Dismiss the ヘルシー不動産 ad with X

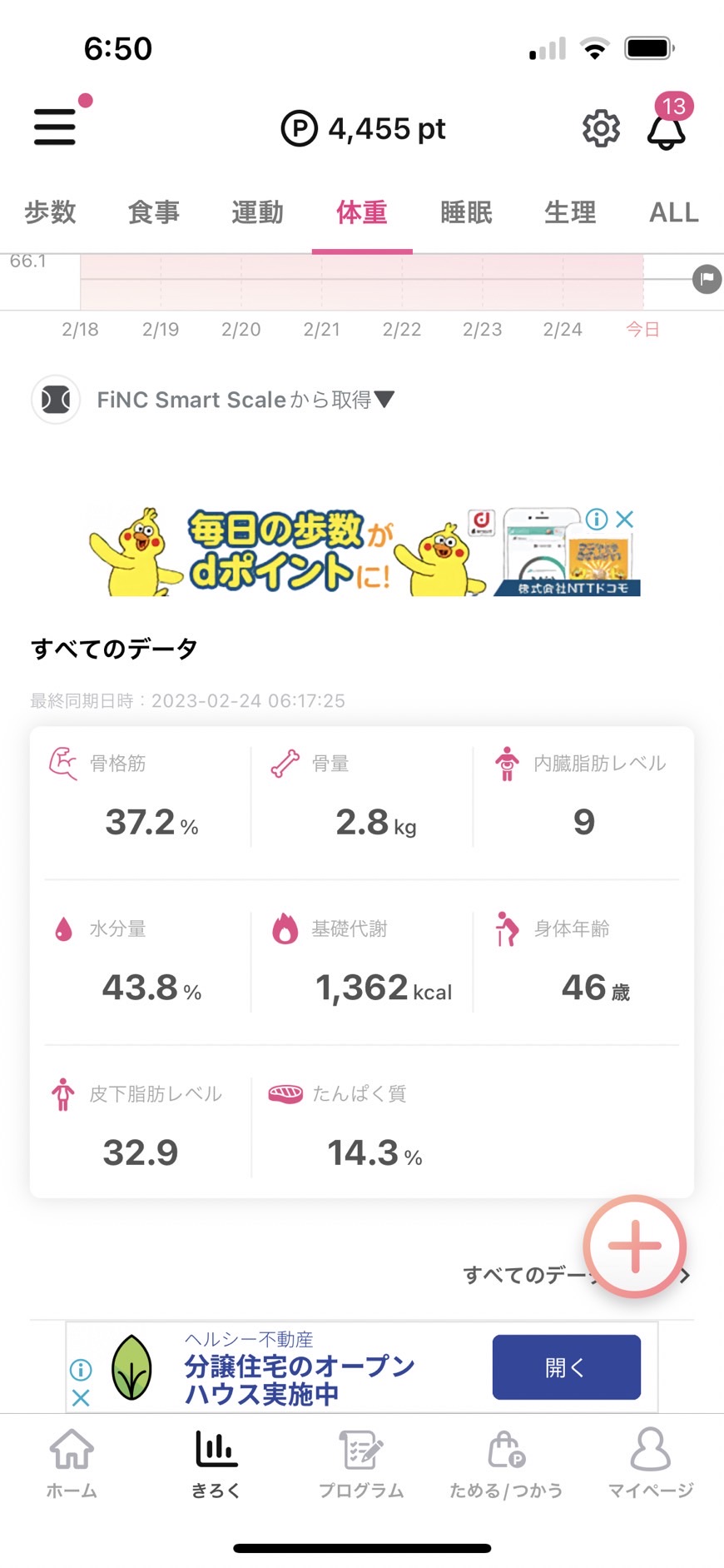(x=81, y=1397)
